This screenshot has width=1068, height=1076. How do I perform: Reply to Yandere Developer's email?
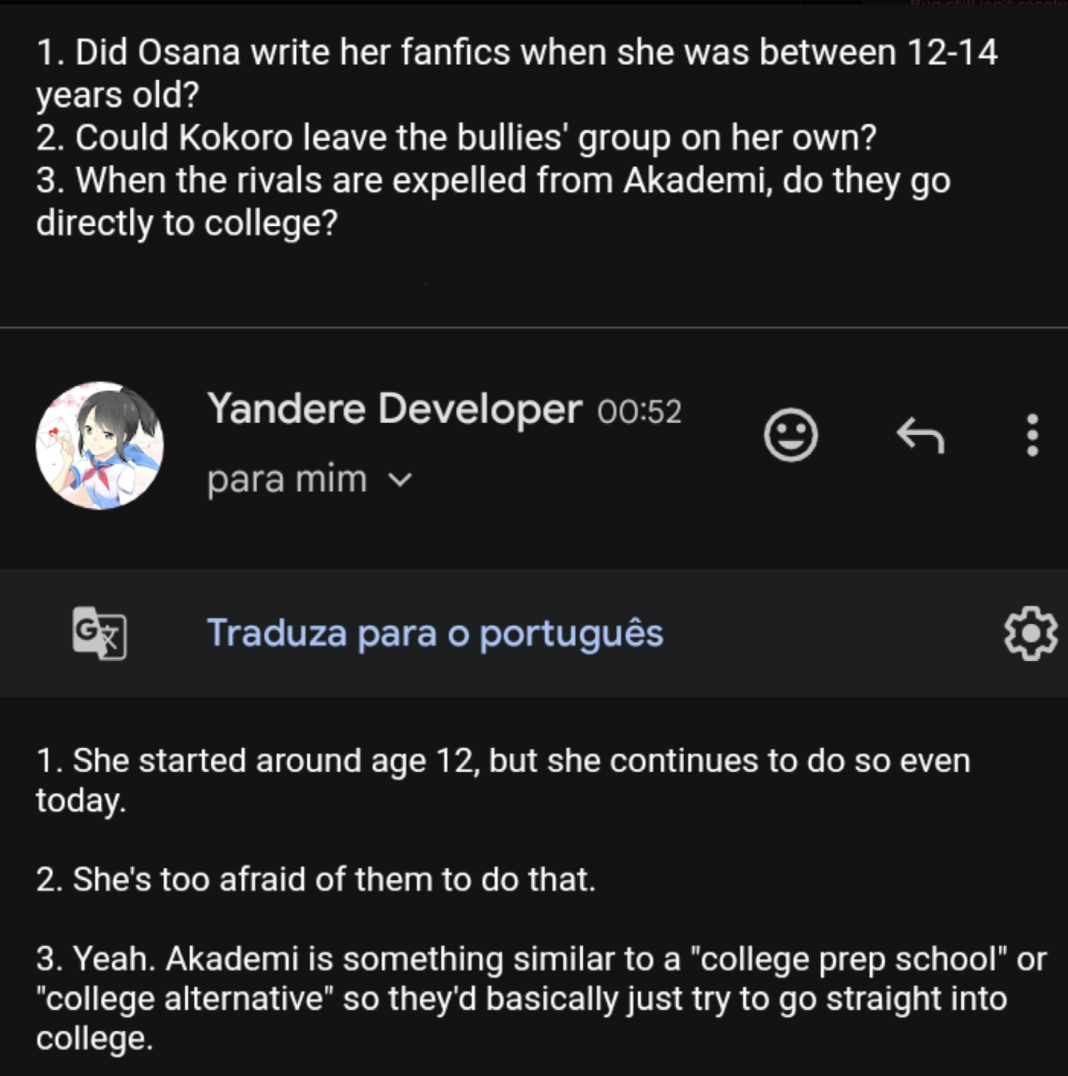click(x=920, y=435)
